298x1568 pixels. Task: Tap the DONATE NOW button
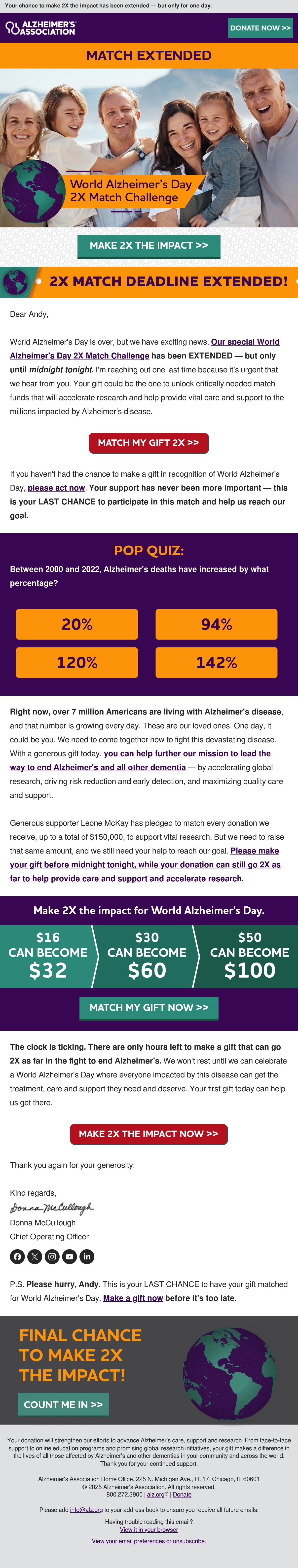(260, 28)
